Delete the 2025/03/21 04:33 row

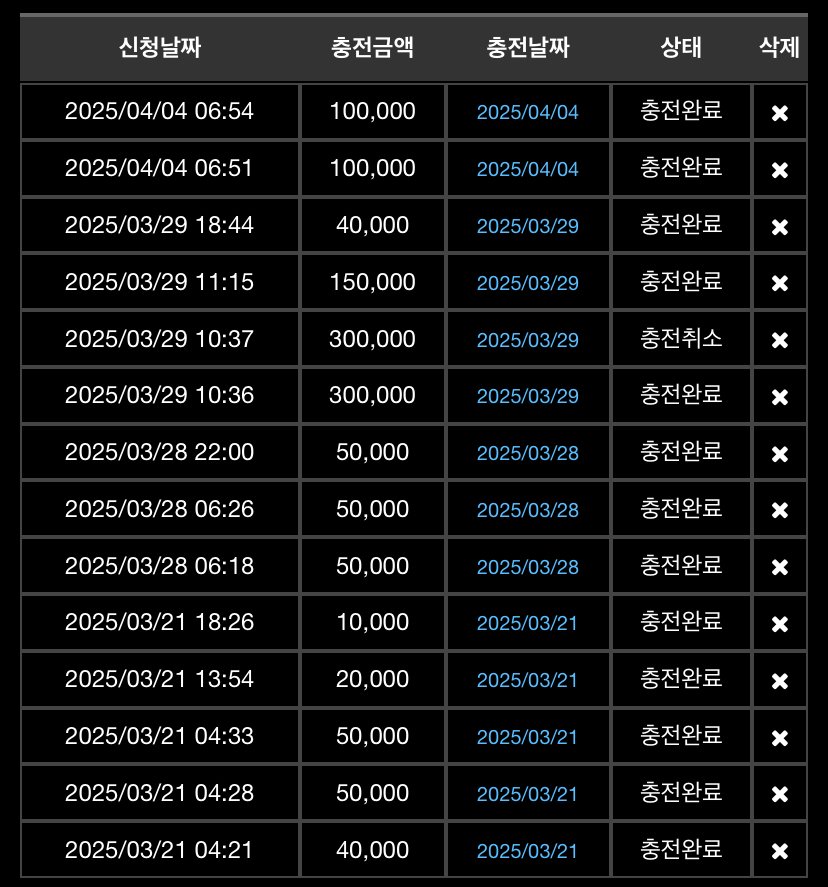780,737
